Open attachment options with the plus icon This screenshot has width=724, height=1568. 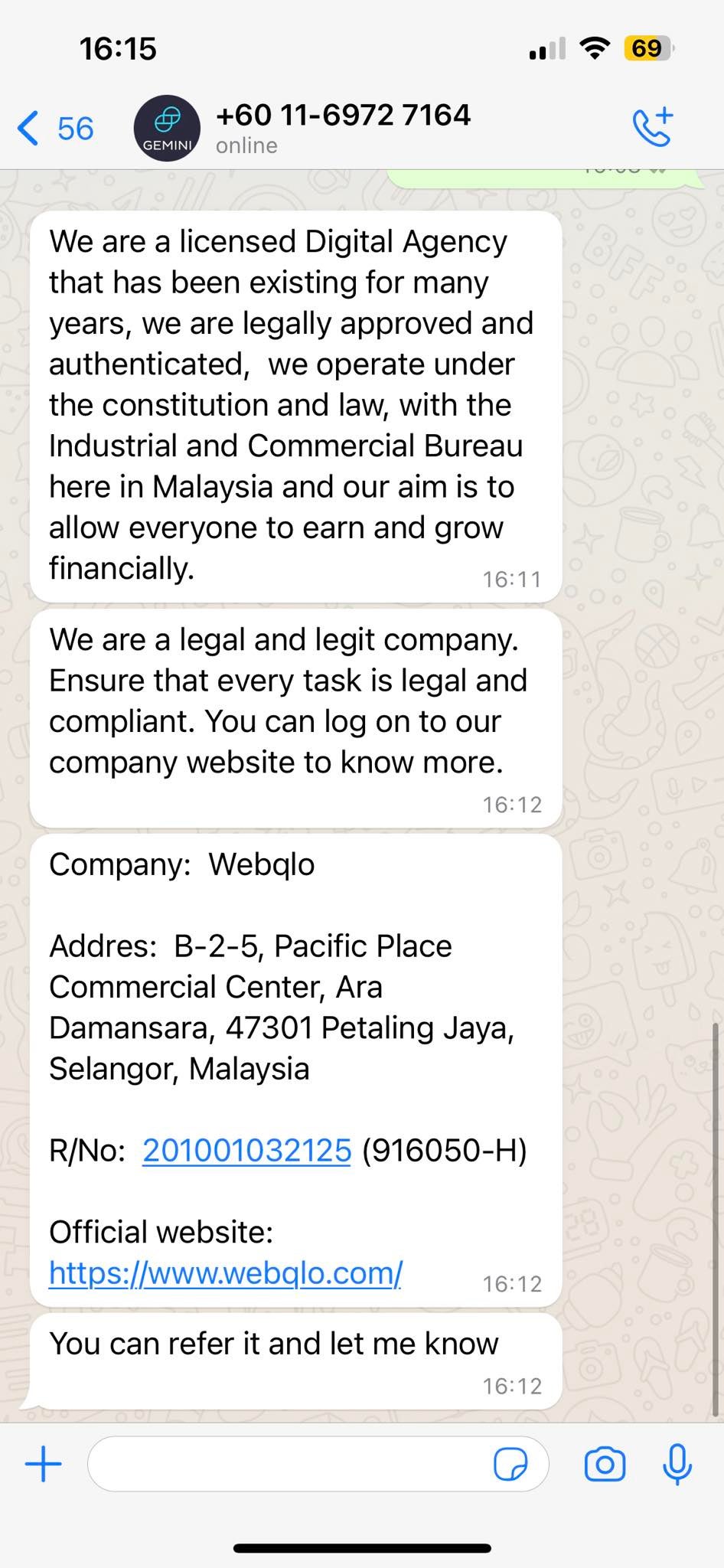click(44, 1462)
